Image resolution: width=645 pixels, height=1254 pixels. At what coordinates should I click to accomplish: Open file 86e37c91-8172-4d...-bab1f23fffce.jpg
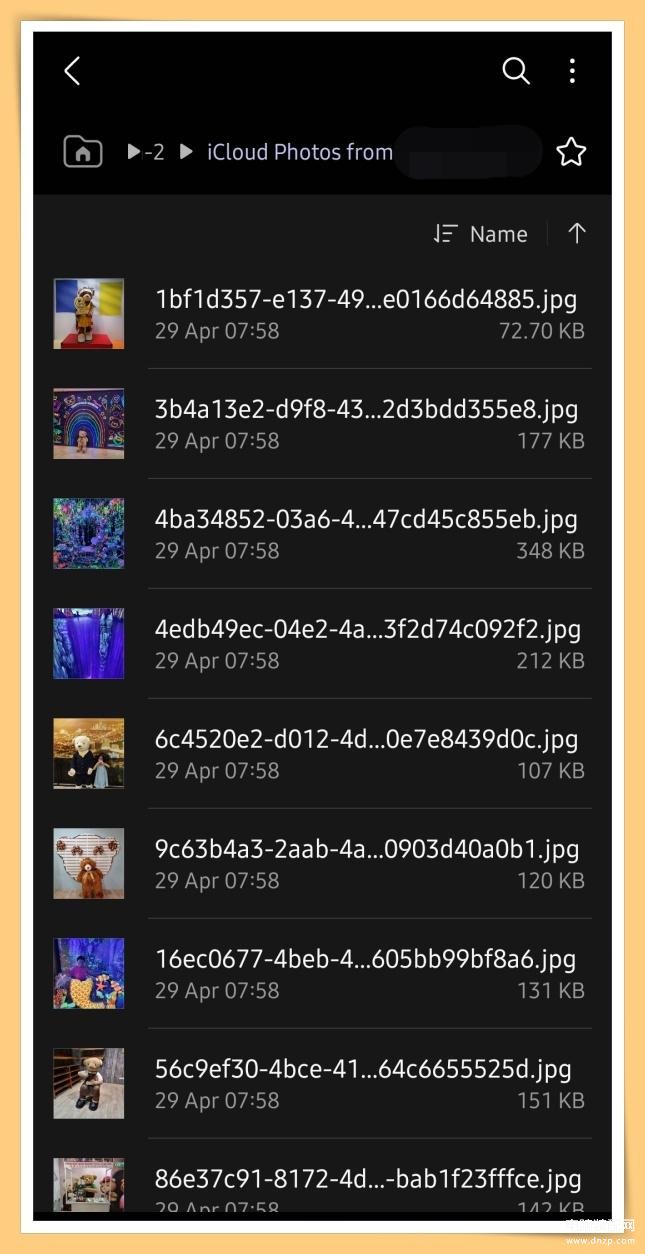pyautogui.click(x=366, y=1179)
